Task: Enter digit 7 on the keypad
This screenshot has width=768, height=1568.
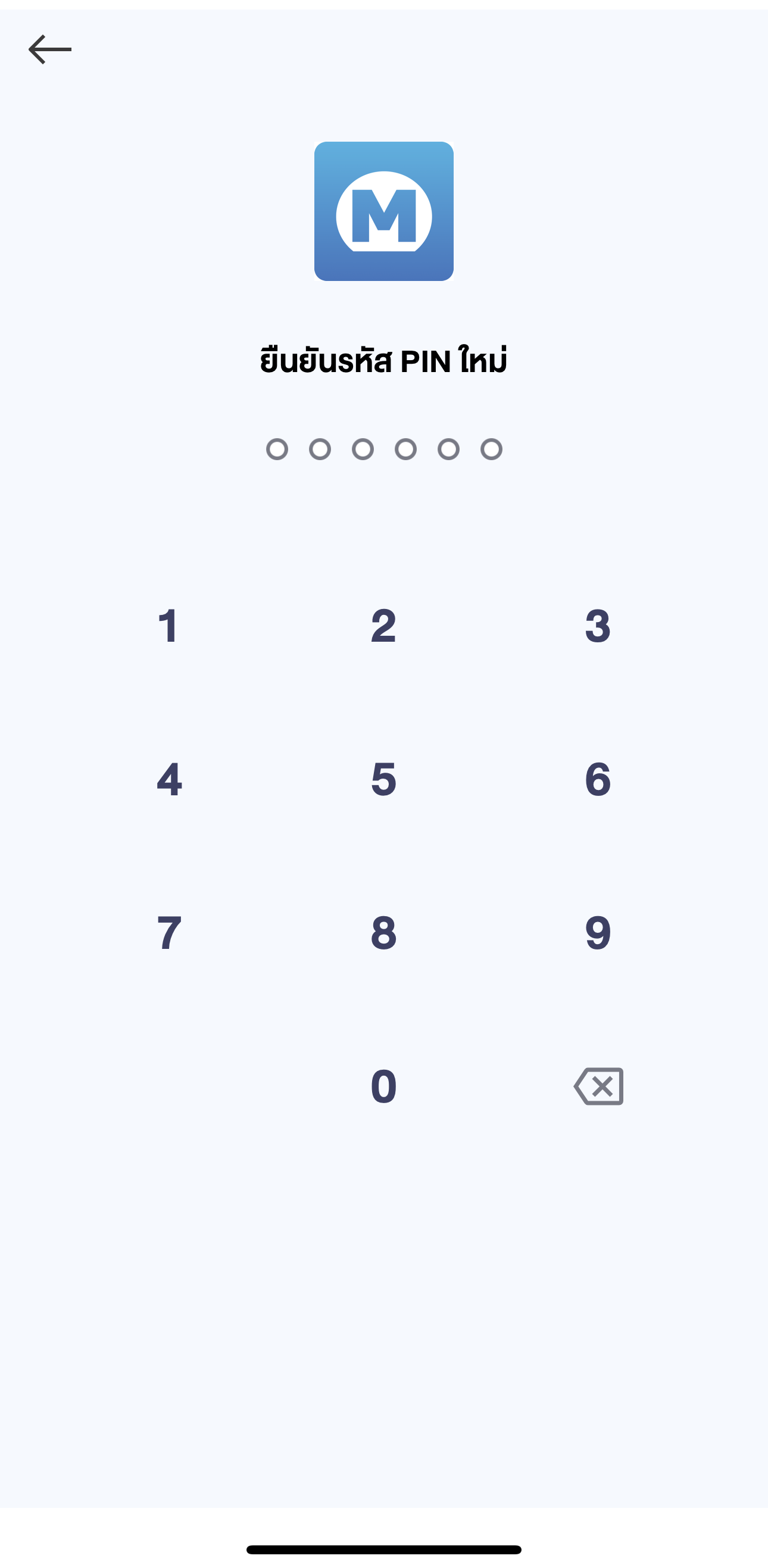Action: click(x=169, y=932)
